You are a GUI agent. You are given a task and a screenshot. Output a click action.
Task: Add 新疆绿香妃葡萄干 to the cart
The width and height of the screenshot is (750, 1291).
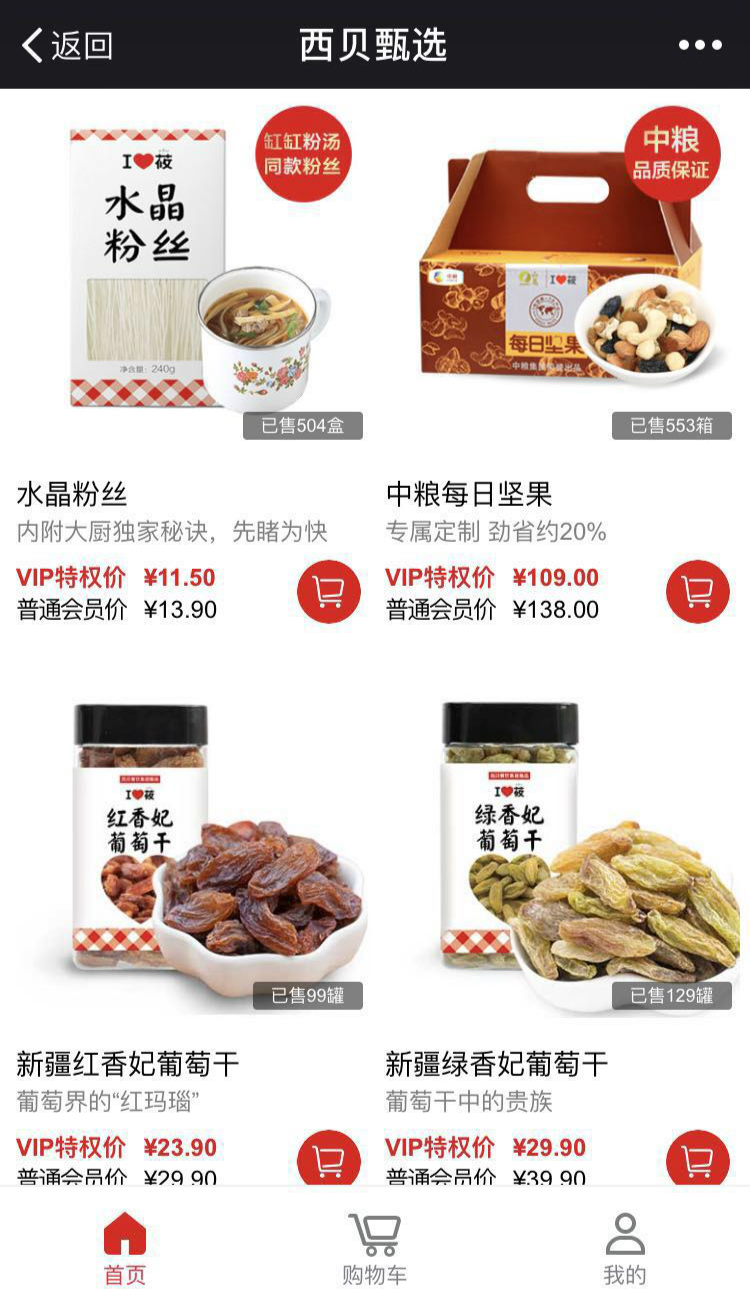pos(697,1160)
